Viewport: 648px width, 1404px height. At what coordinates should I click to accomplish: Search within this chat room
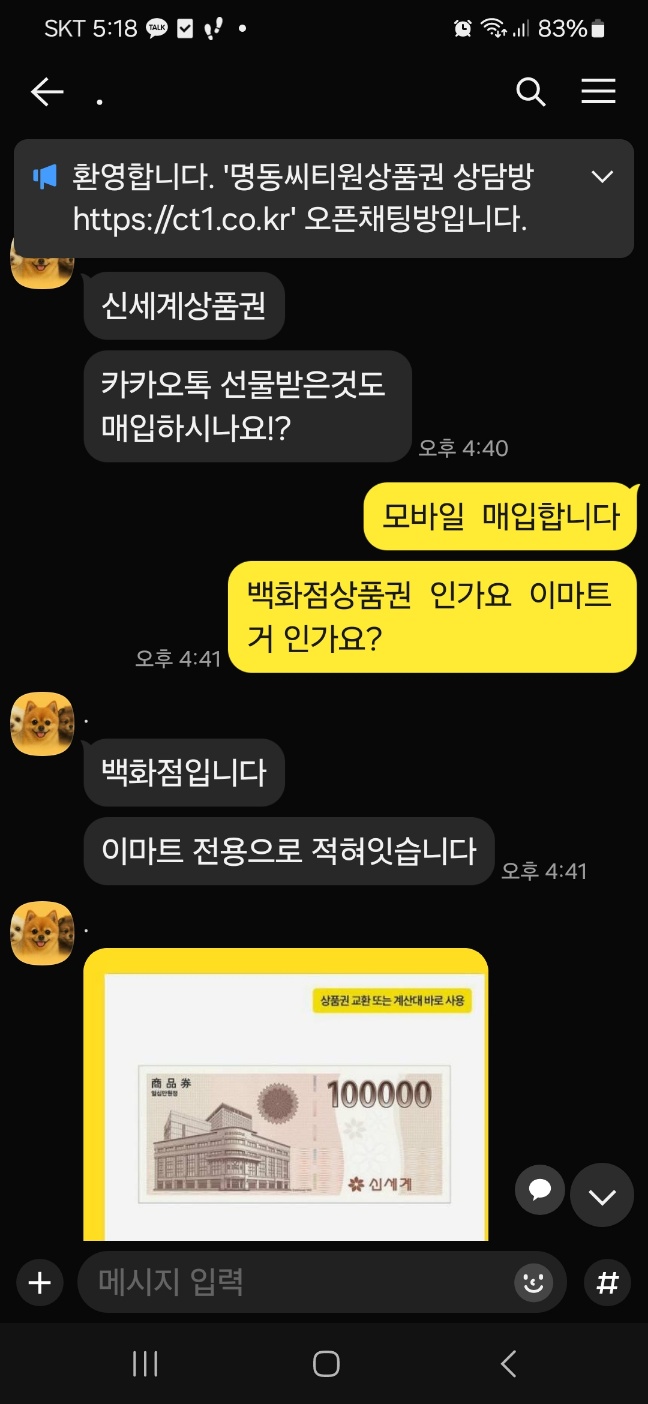pyautogui.click(x=530, y=93)
